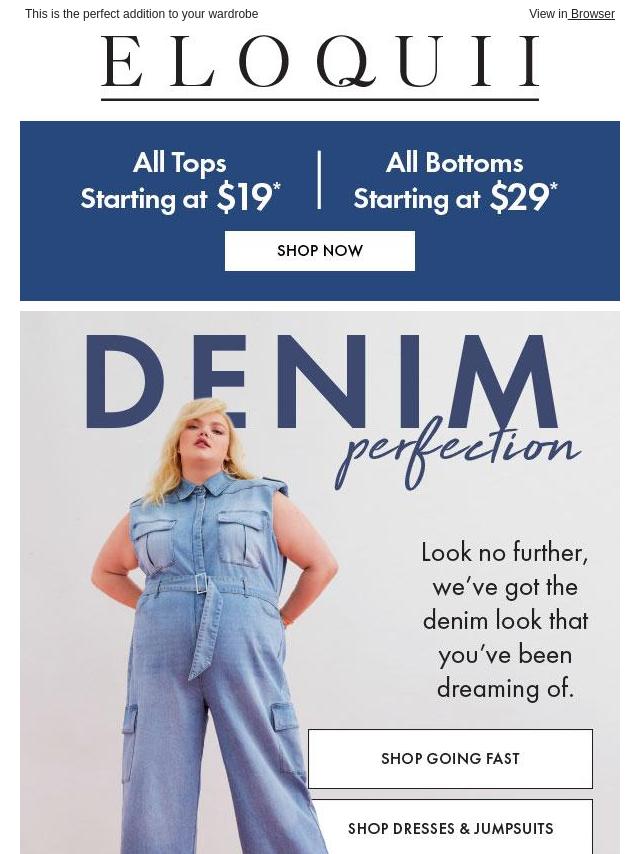Select Shop Dresses & Jumpsuits
This screenshot has width=640, height=854.
(450, 828)
